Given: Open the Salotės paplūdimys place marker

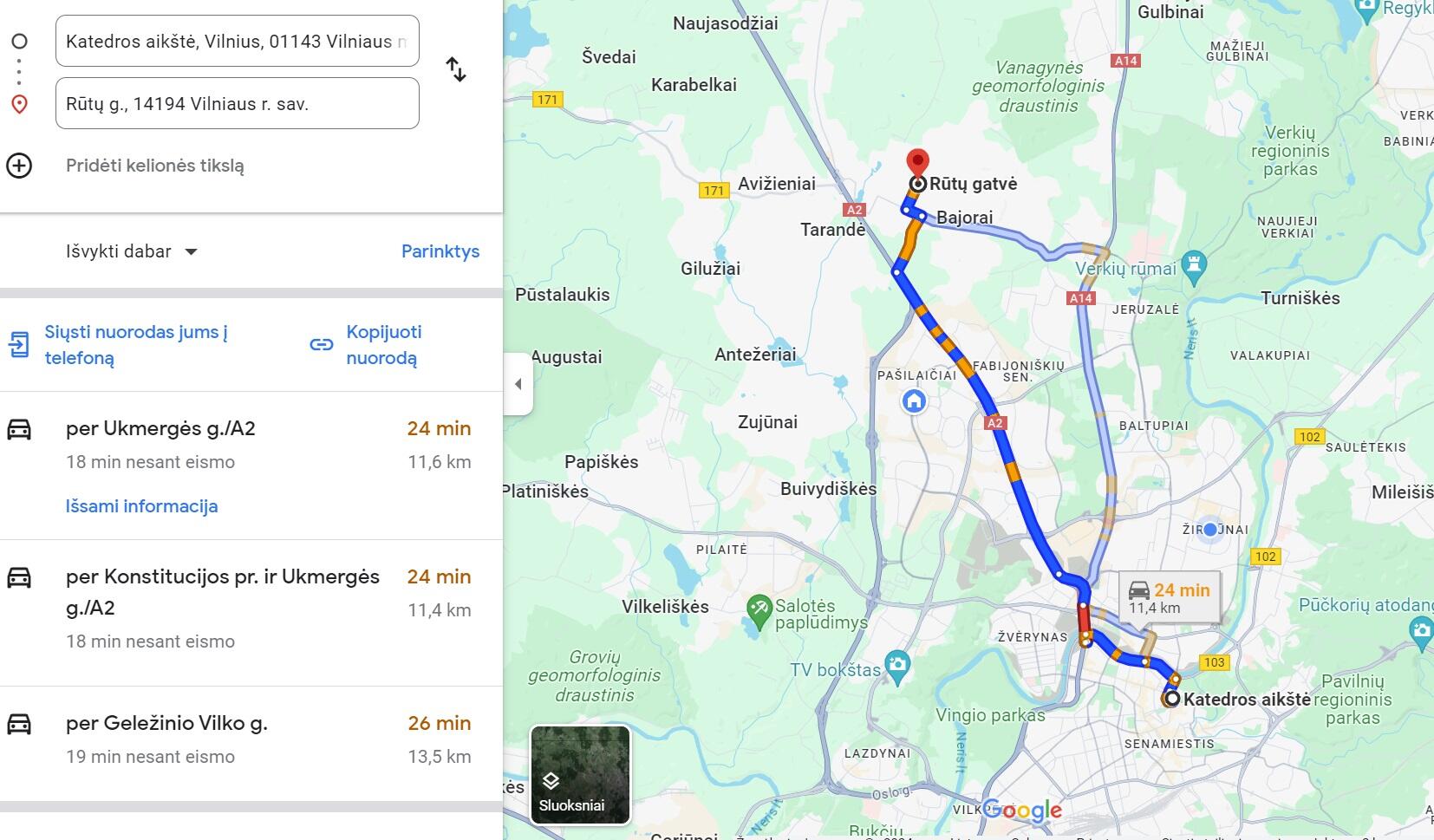Looking at the screenshot, I should pyautogui.click(x=759, y=612).
